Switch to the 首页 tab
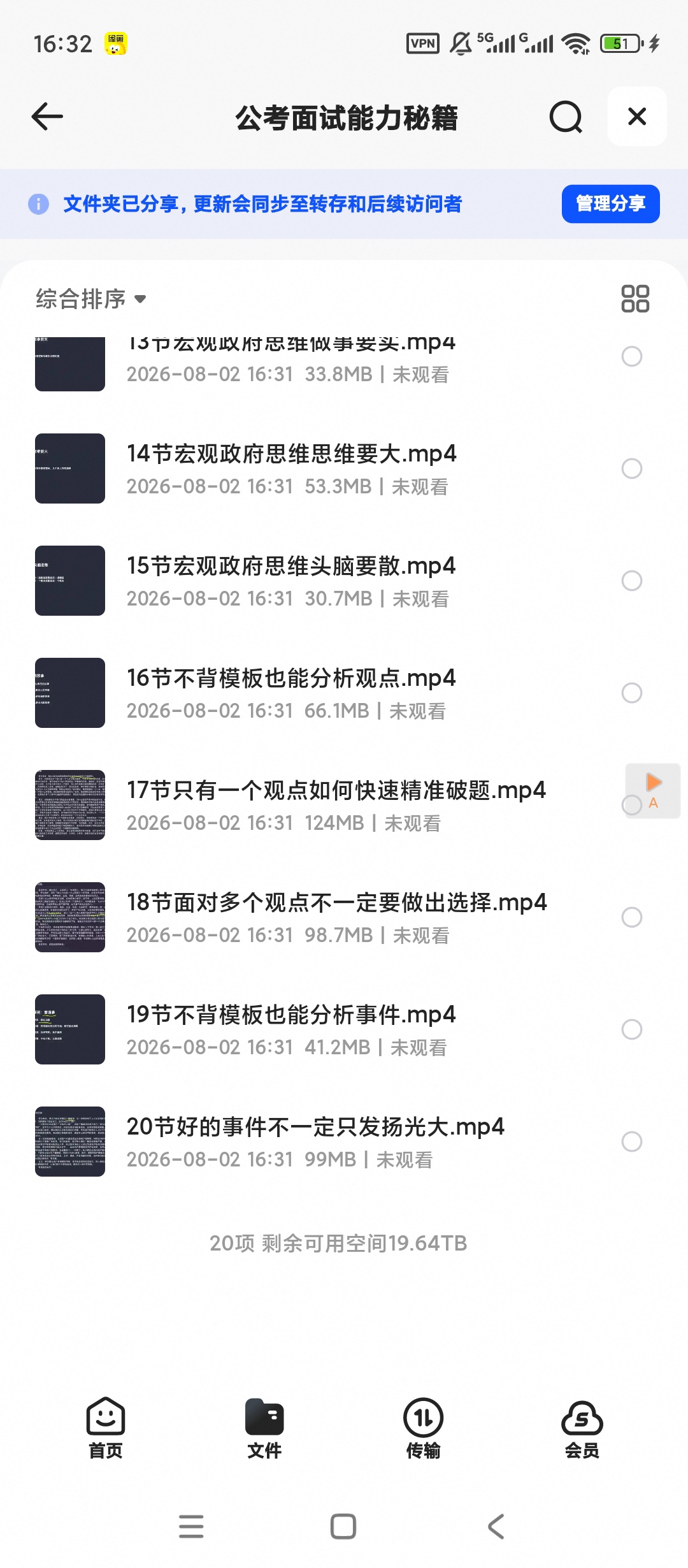Viewport: 688px width, 1568px height. point(106,1428)
